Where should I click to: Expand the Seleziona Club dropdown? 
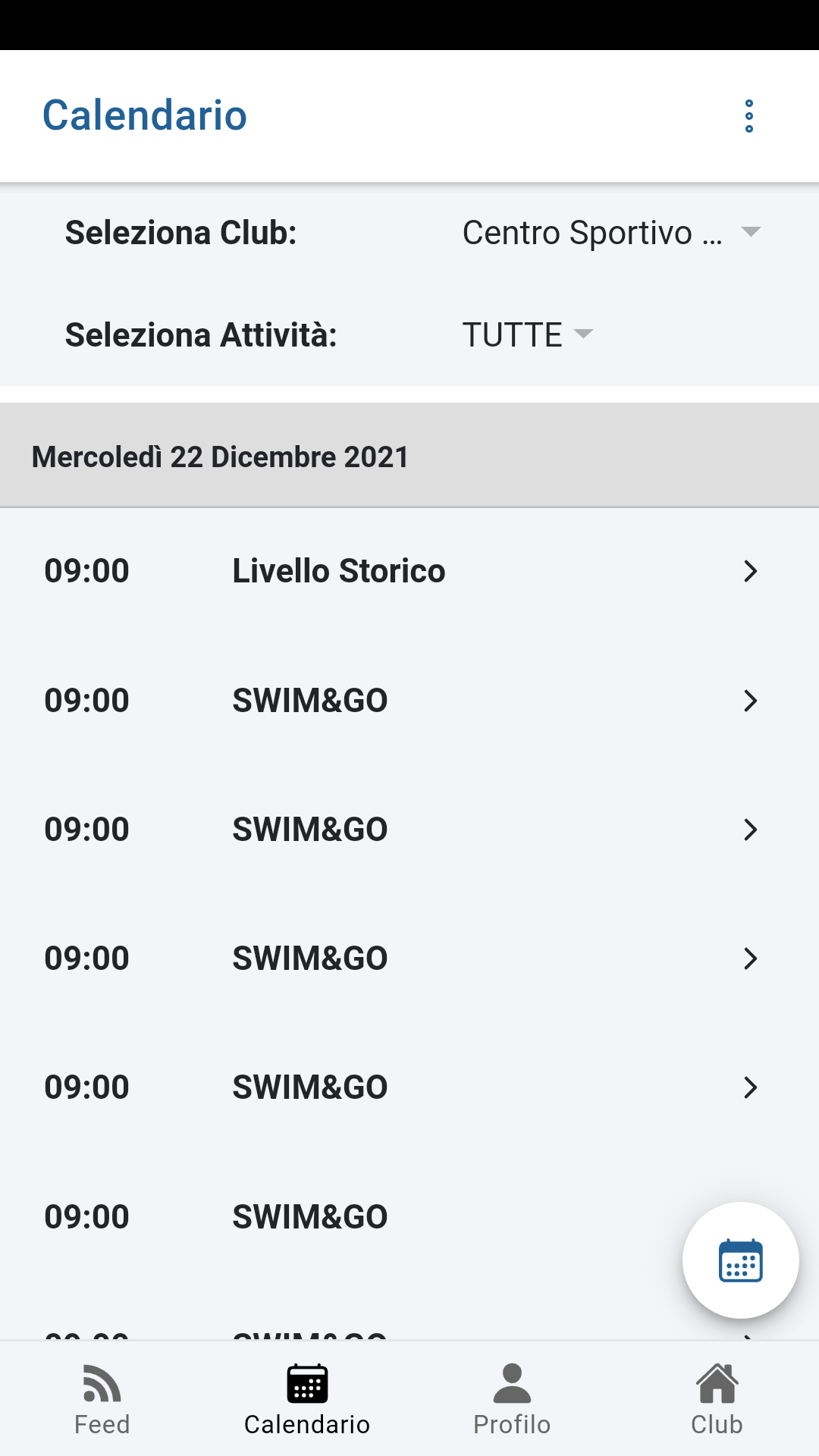click(611, 232)
